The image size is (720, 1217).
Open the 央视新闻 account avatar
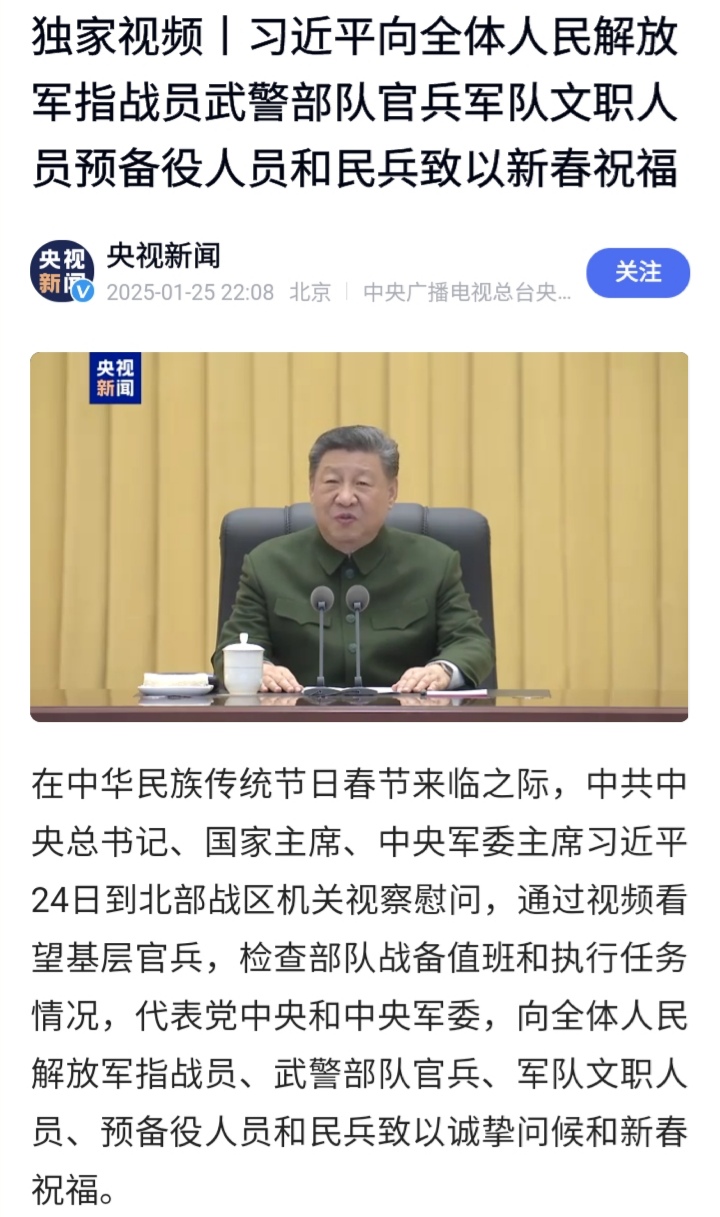(x=62, y=272)
